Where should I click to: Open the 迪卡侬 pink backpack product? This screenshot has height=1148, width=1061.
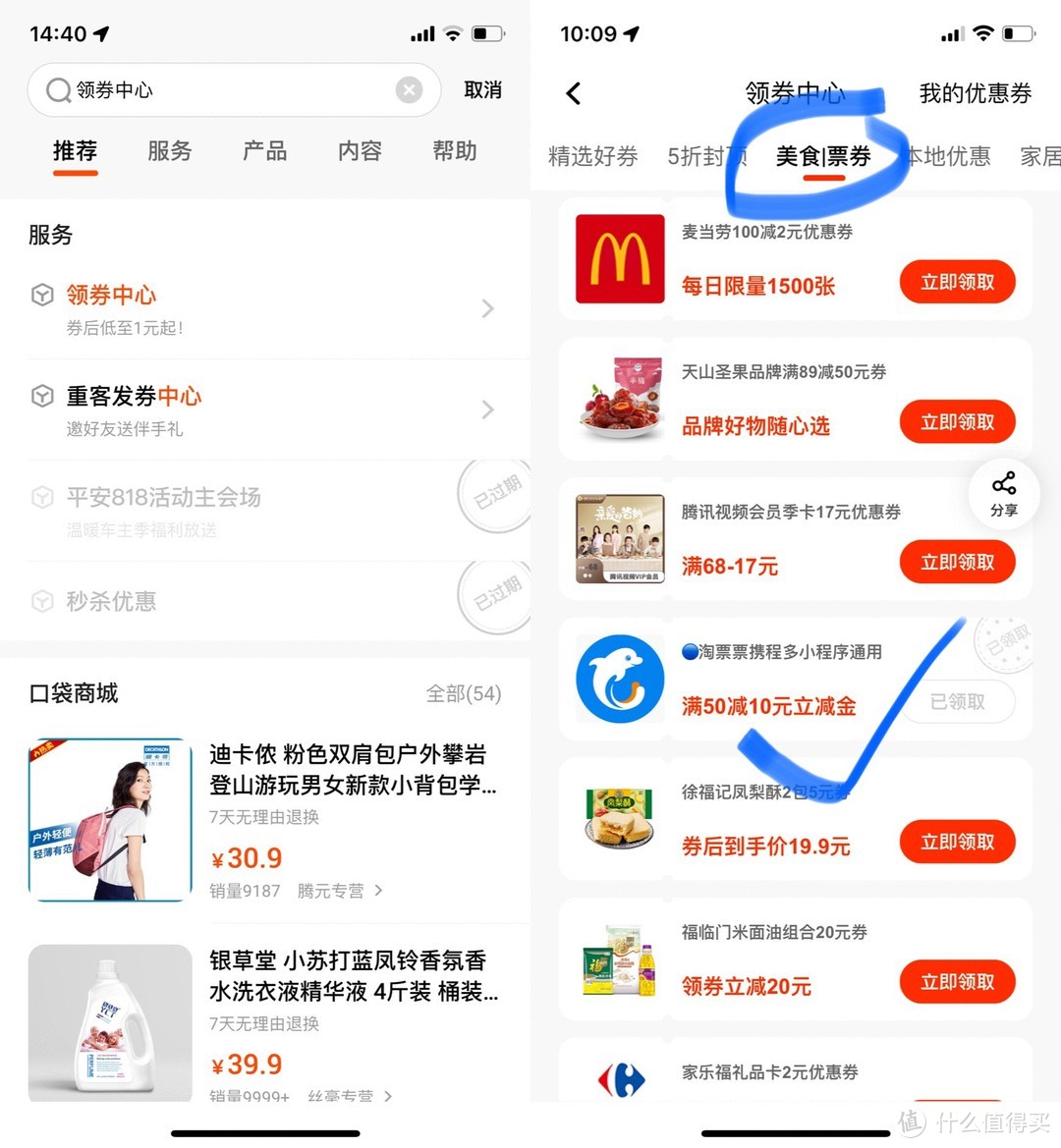[263, 820]
